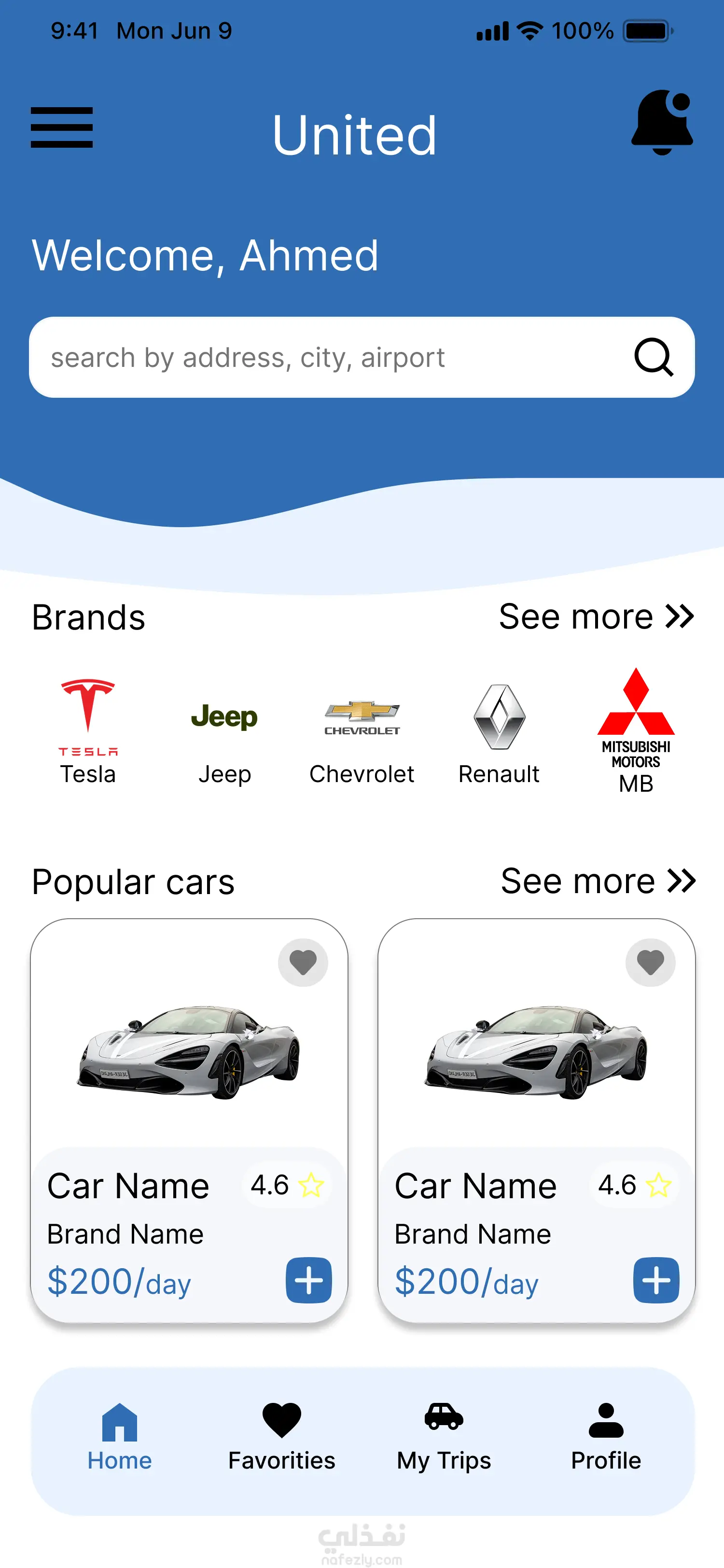Viewport: 724px width, 1568px height.
Task: Switch to the Profile tab
Action: [606, 1437]
